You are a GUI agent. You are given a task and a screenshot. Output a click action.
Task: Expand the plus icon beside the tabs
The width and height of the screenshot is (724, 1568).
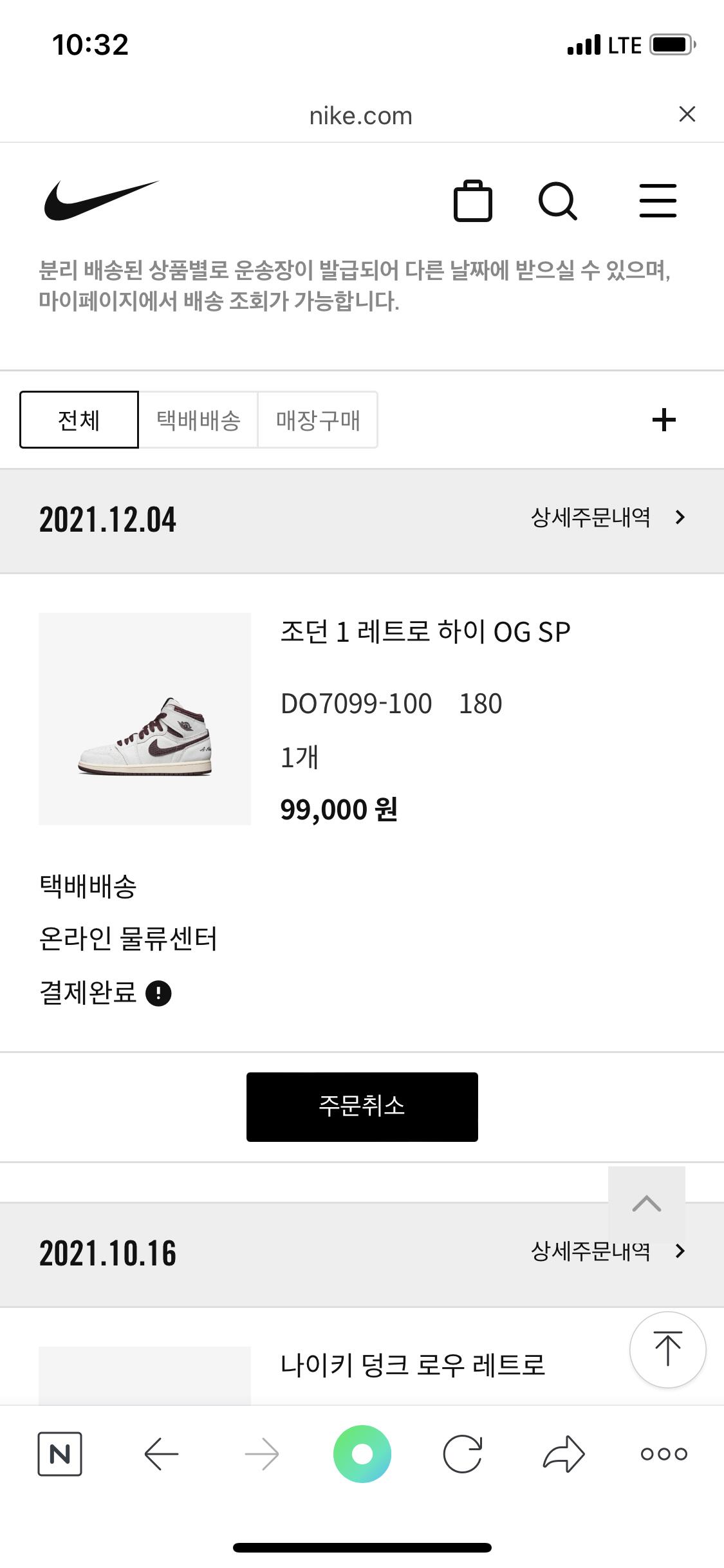coord(664,420)
